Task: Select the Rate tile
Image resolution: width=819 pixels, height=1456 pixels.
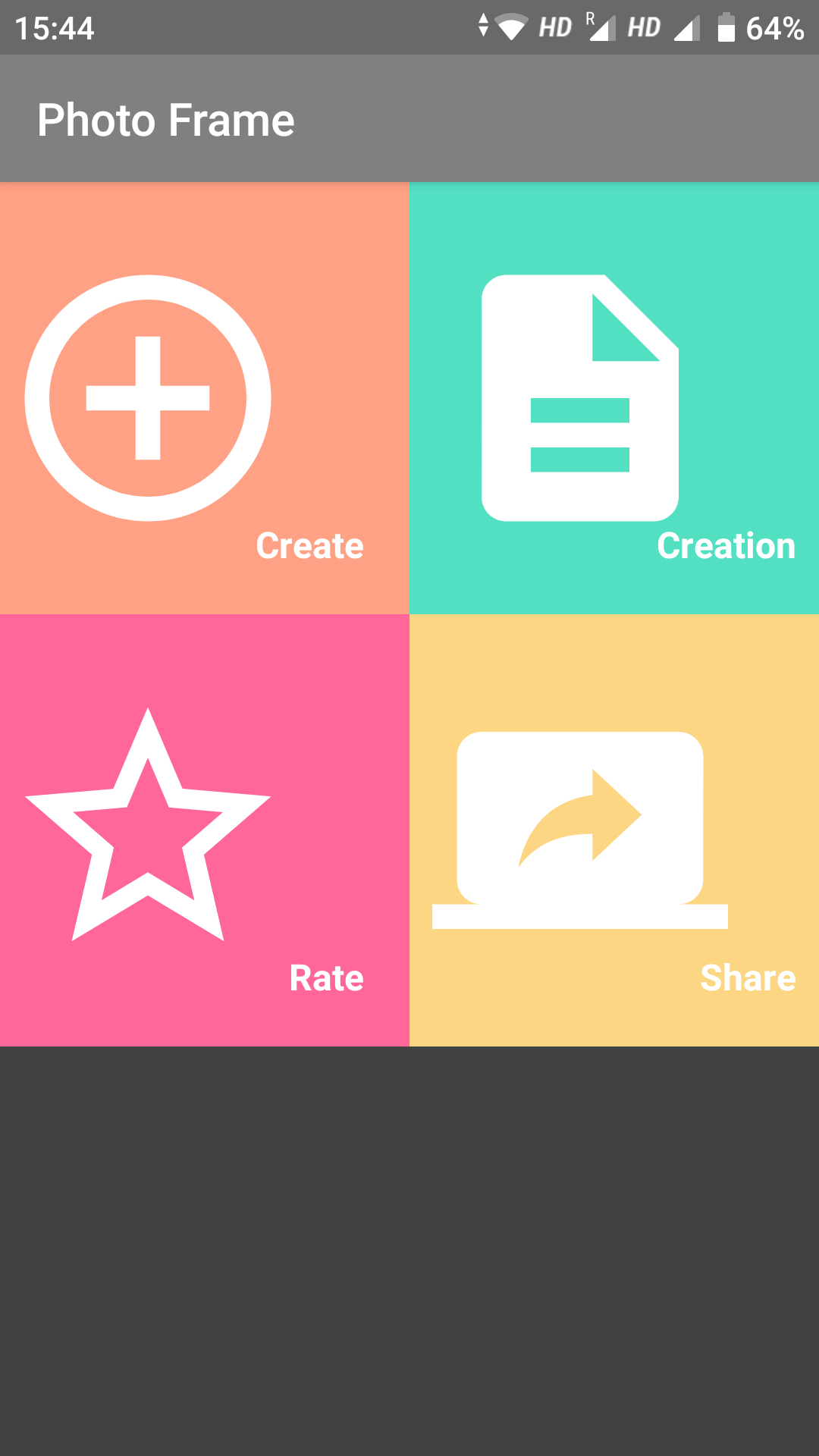Action: click(x=205, y=830)
